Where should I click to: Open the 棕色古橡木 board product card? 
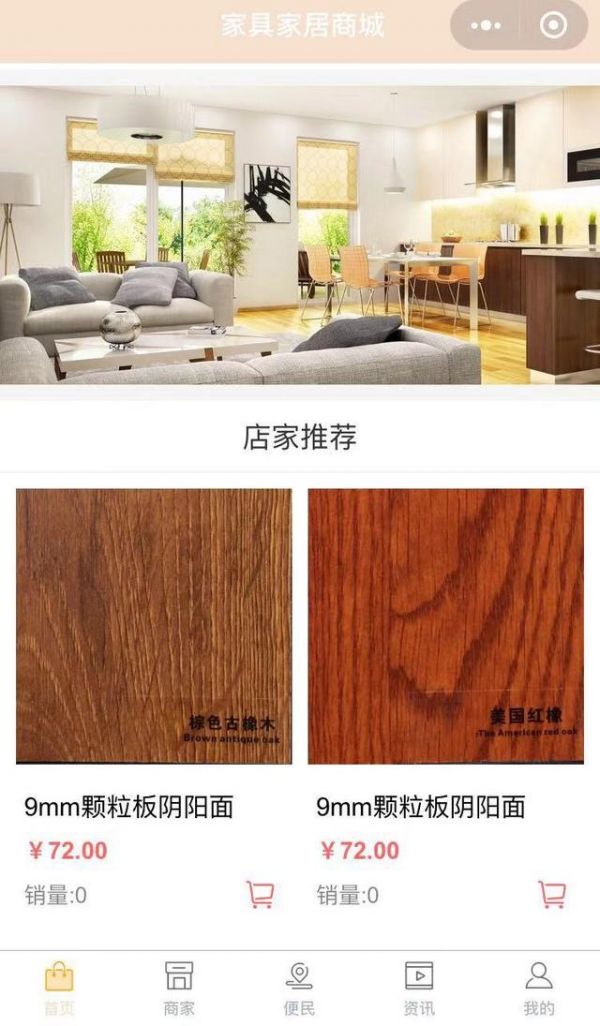[154, 626]
